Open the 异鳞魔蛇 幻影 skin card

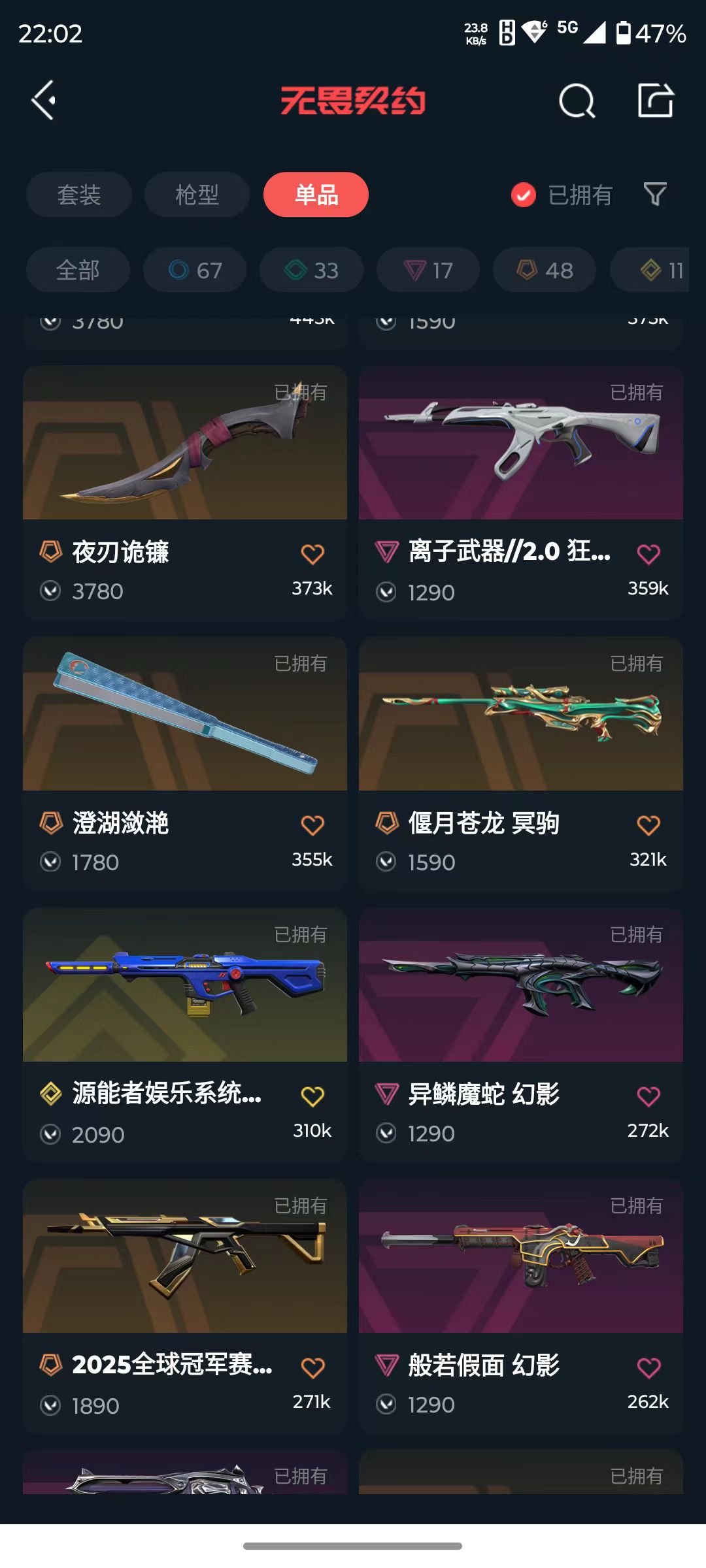(x=521, y=987)
